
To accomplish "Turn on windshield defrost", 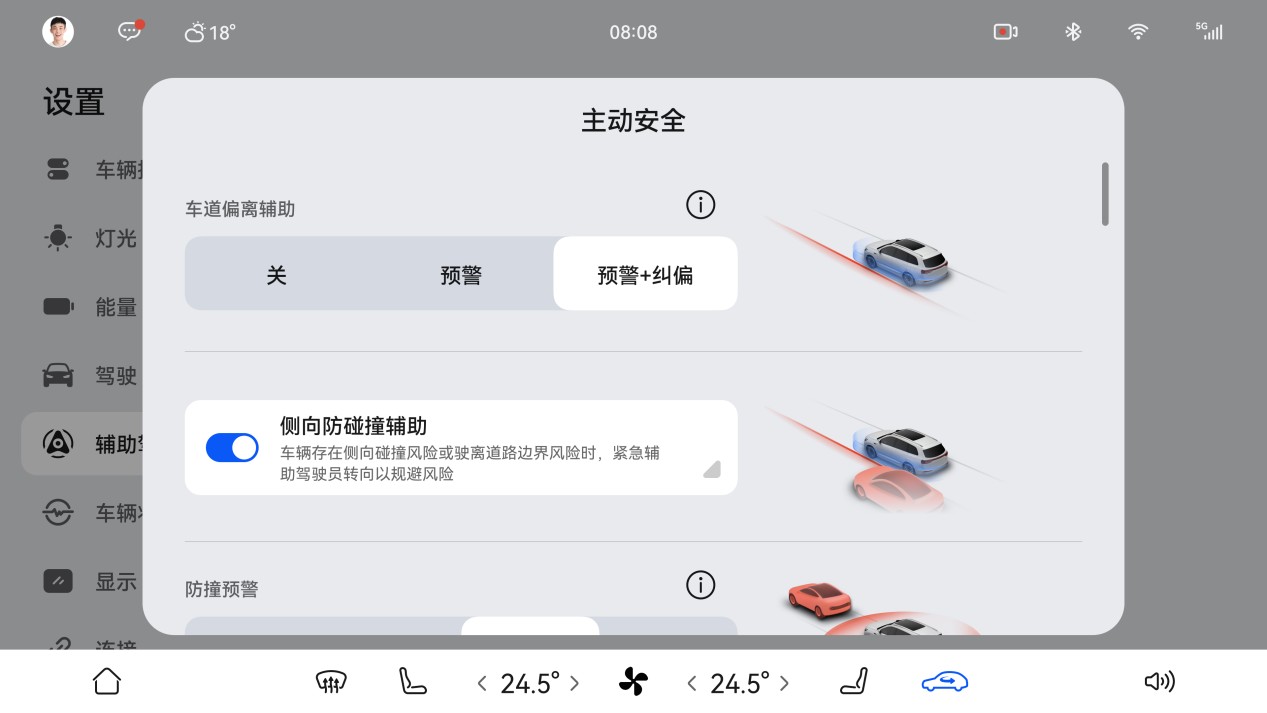I will [x=331, y=682].
